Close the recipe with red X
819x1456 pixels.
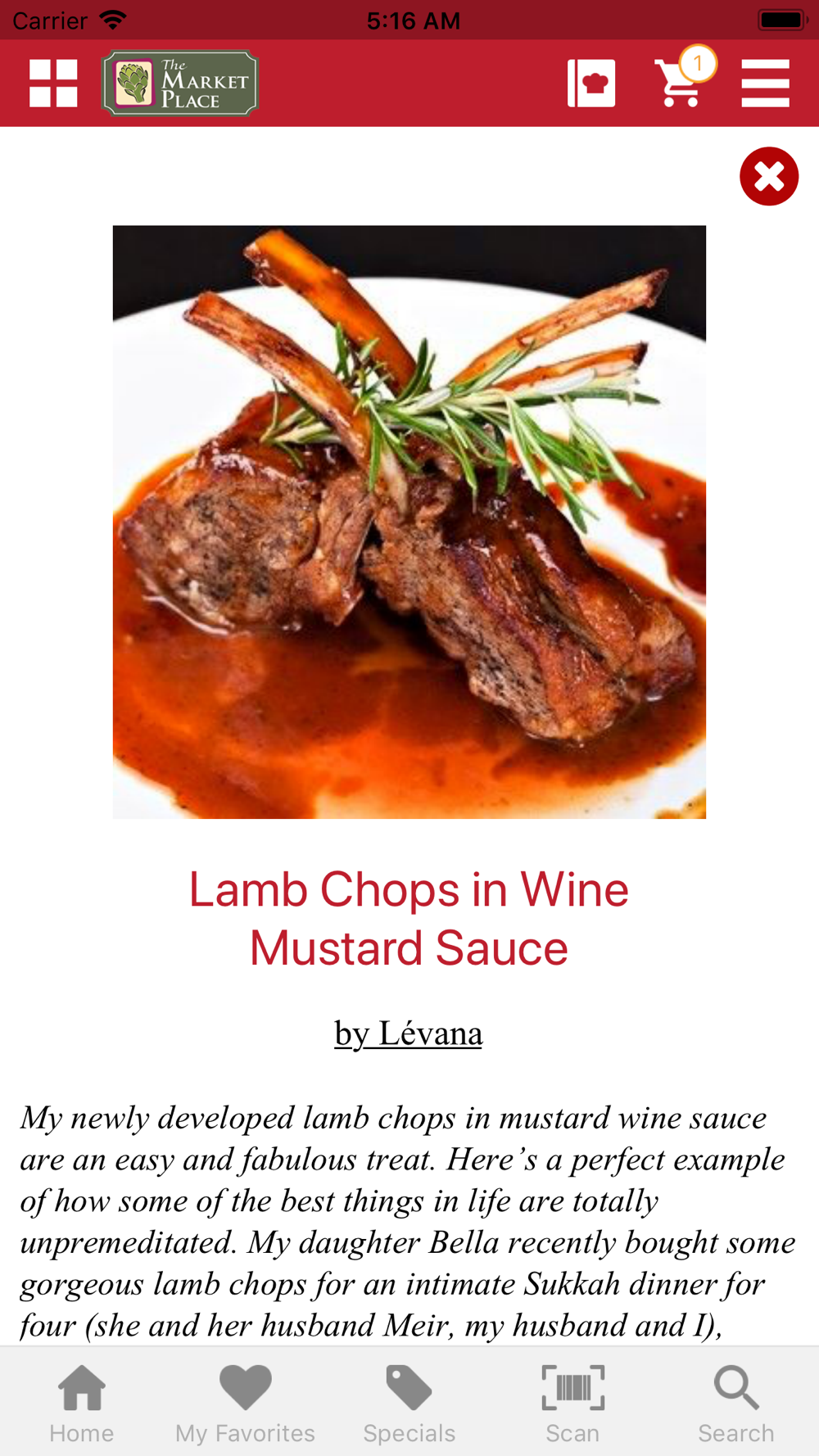(768, 176)
